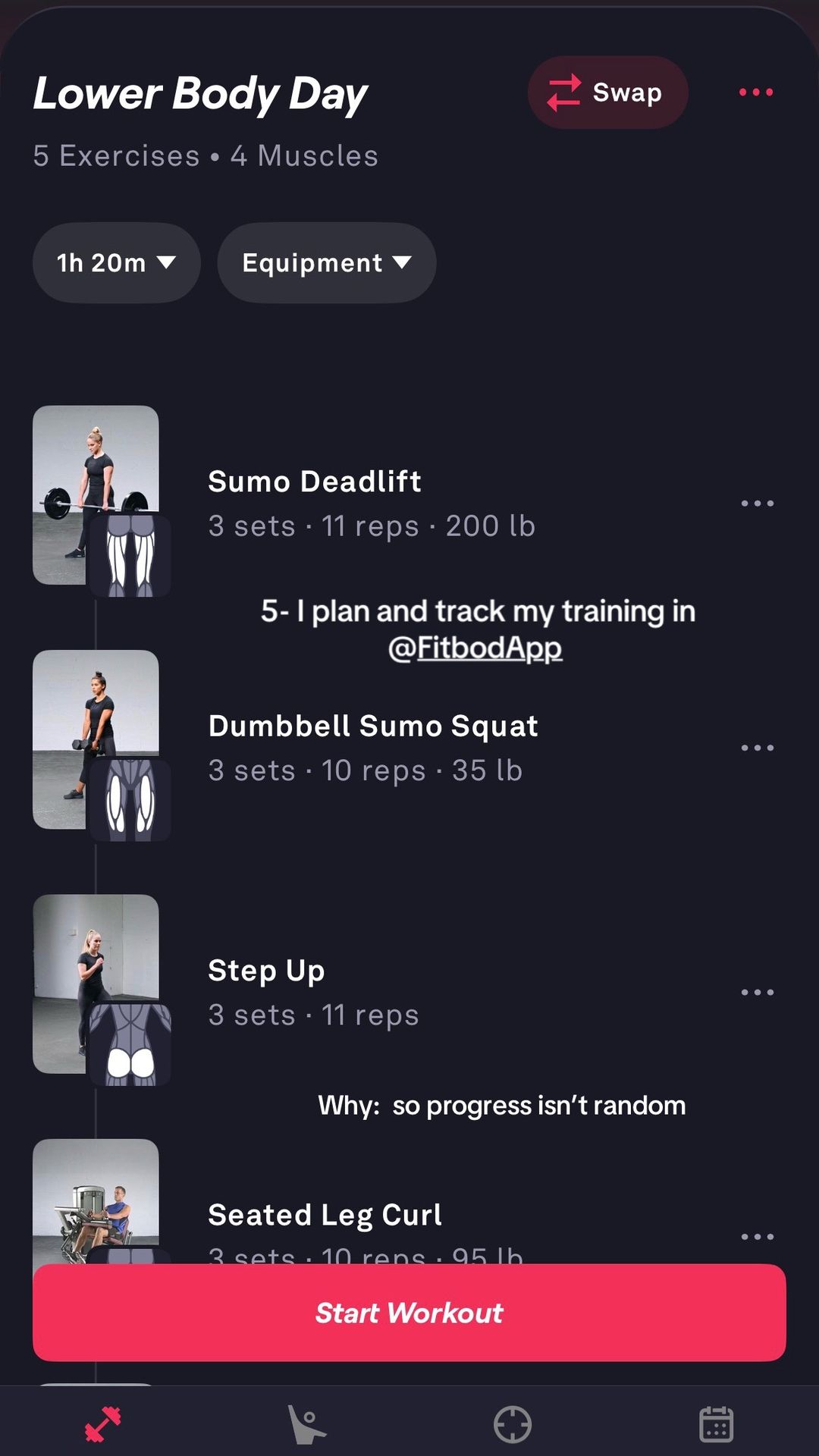
Task: Switch to the exercise figure tab
Action: [x=306, y=1424]
